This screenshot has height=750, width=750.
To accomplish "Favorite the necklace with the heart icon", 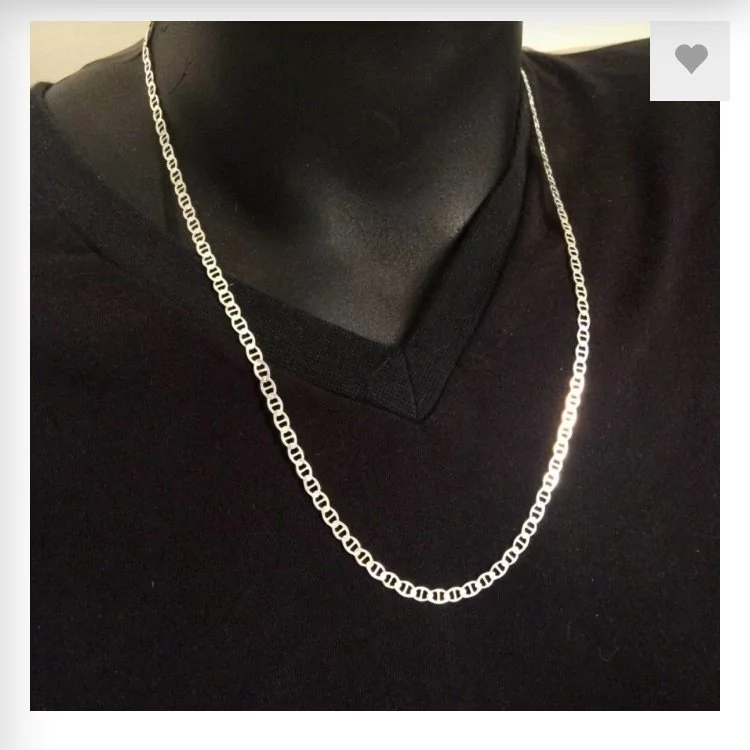I will tap(689, 61).
